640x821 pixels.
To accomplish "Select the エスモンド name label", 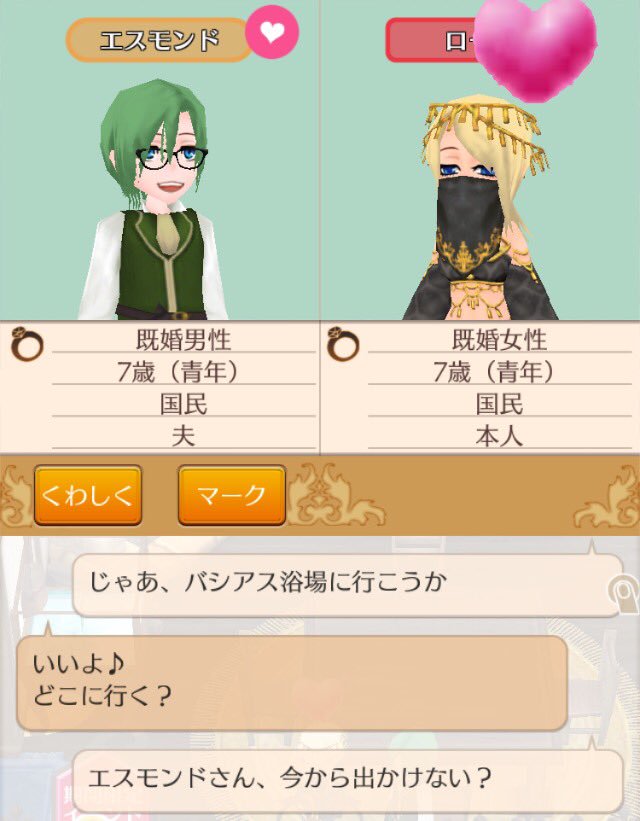I will pyautogui.click(x=158, y=40).
